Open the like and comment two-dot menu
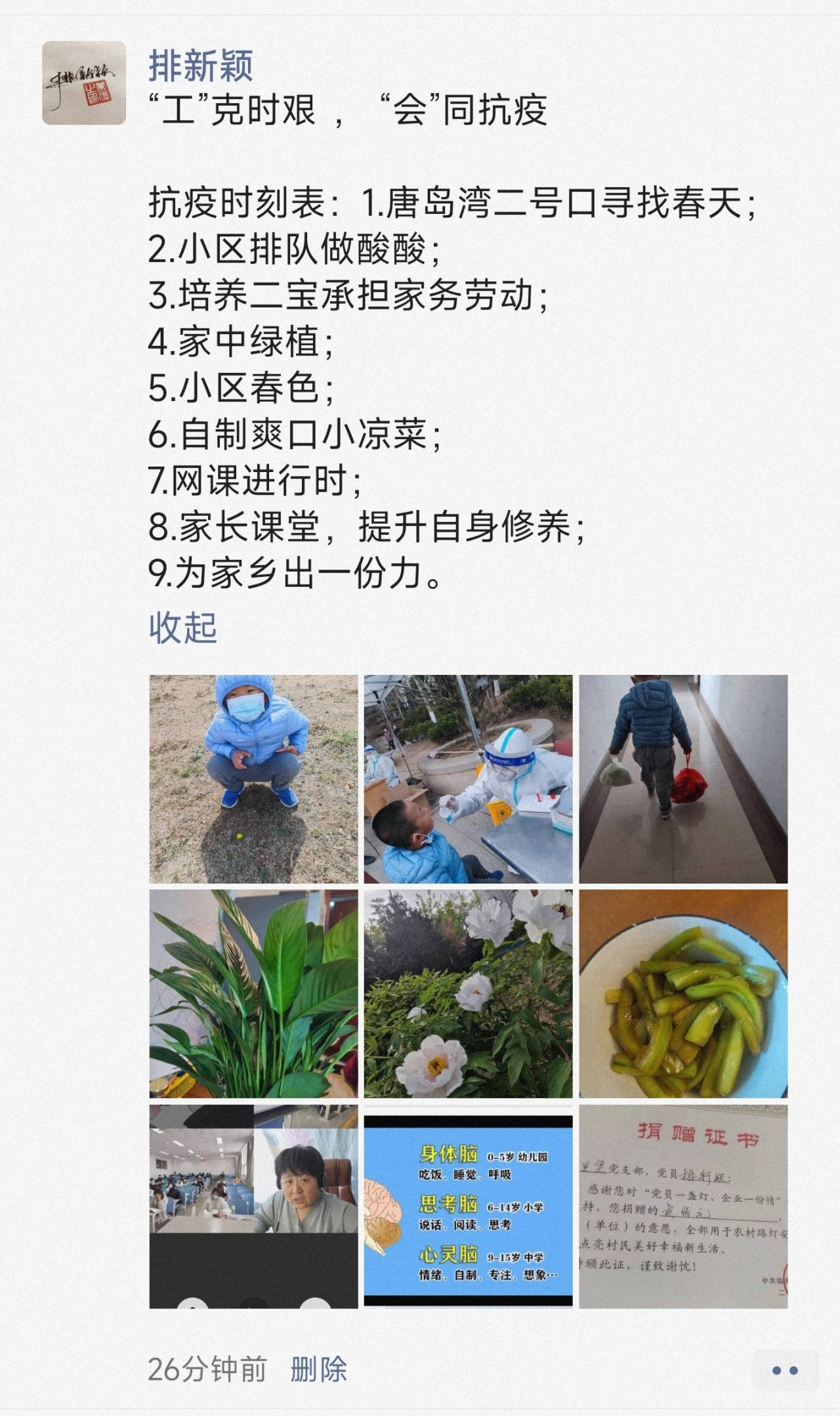Screen dimensions: 840x1416 coord(784,1371)
